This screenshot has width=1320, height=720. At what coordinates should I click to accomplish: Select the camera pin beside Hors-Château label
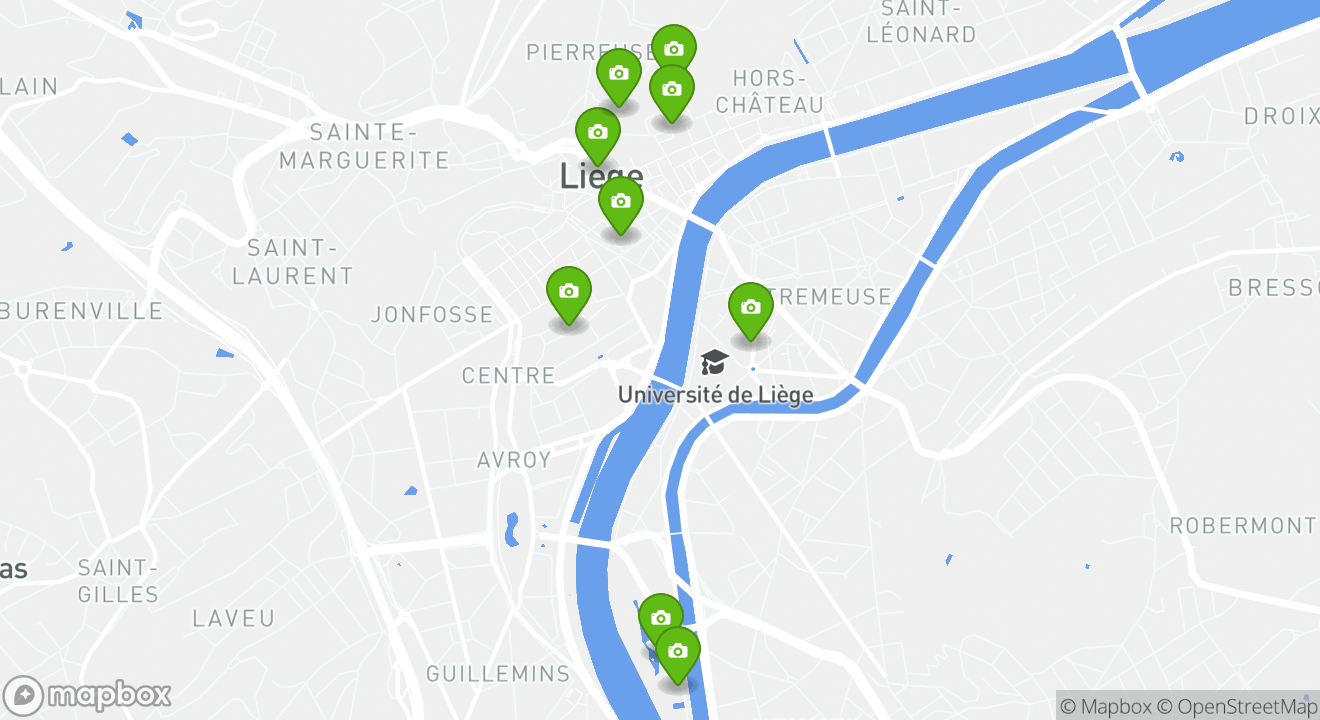[x=672, y=90]
